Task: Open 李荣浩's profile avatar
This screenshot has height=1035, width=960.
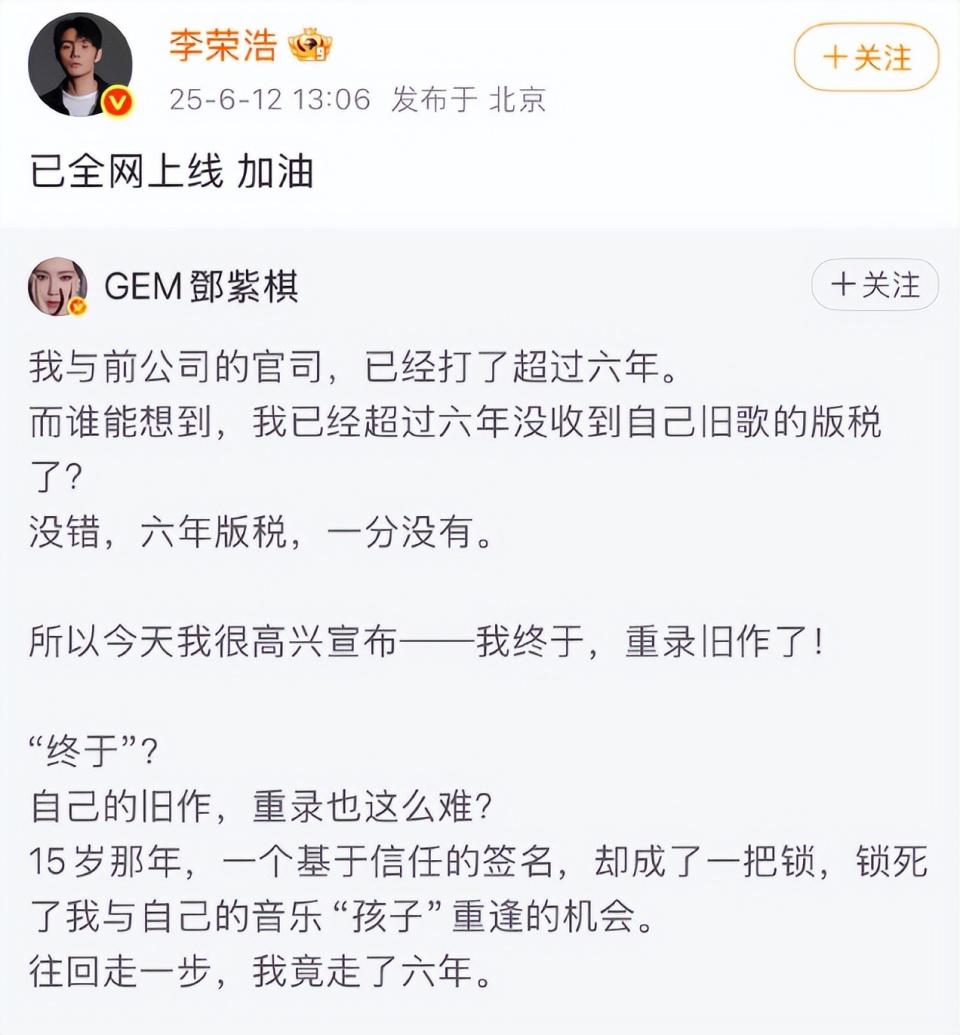Action: pos(85,62)
